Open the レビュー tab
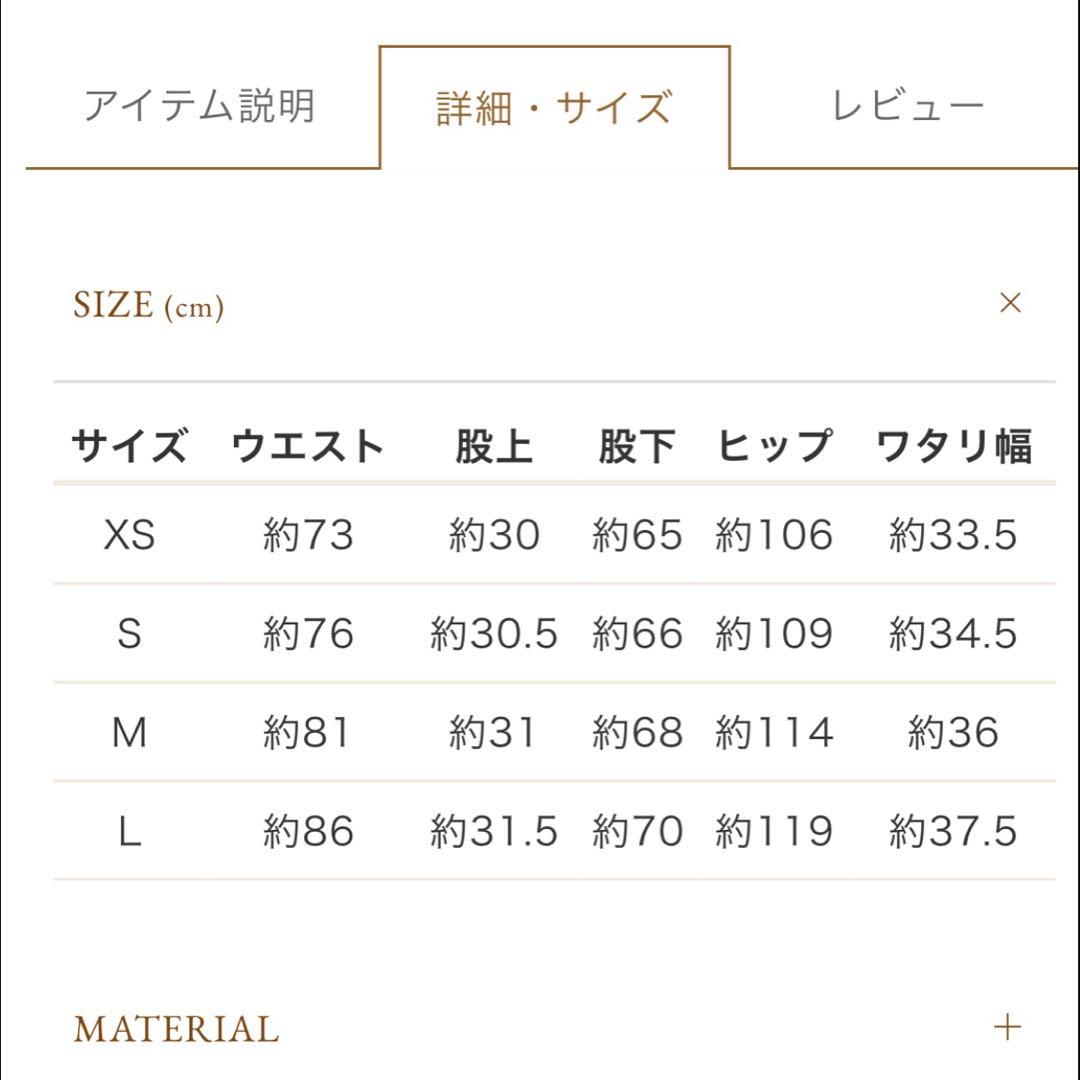1080x1080 pixels. pyautogui.click(x=907, y=106)
